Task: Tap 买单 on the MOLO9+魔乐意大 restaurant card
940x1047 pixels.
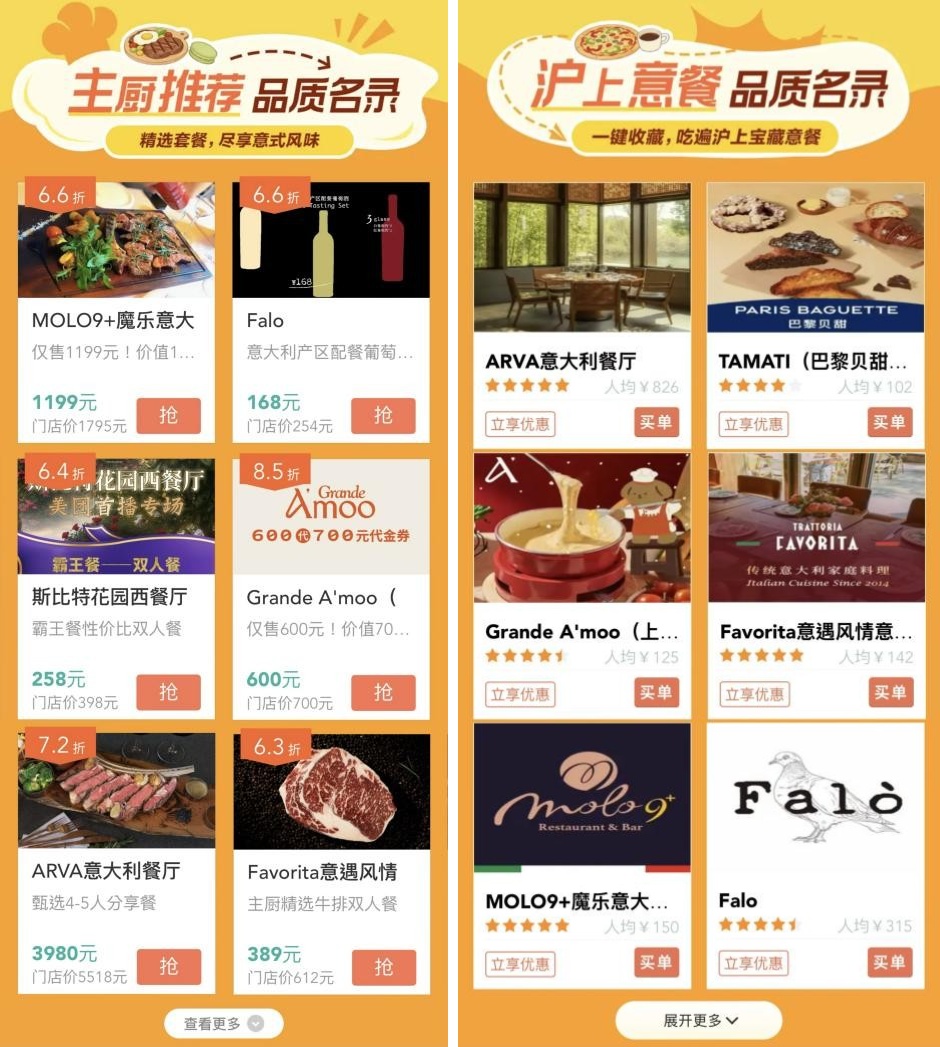Action: click(x=656, y=963)
